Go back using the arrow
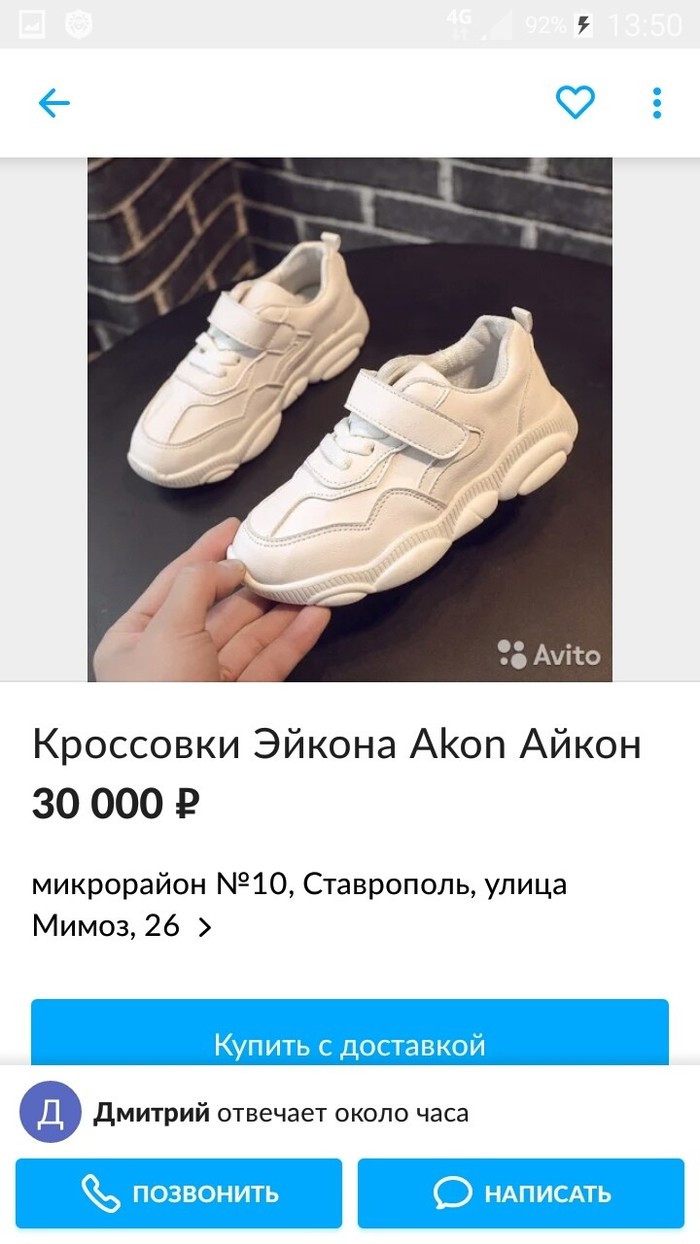The image size is (700, 1244). pos(54,103)
